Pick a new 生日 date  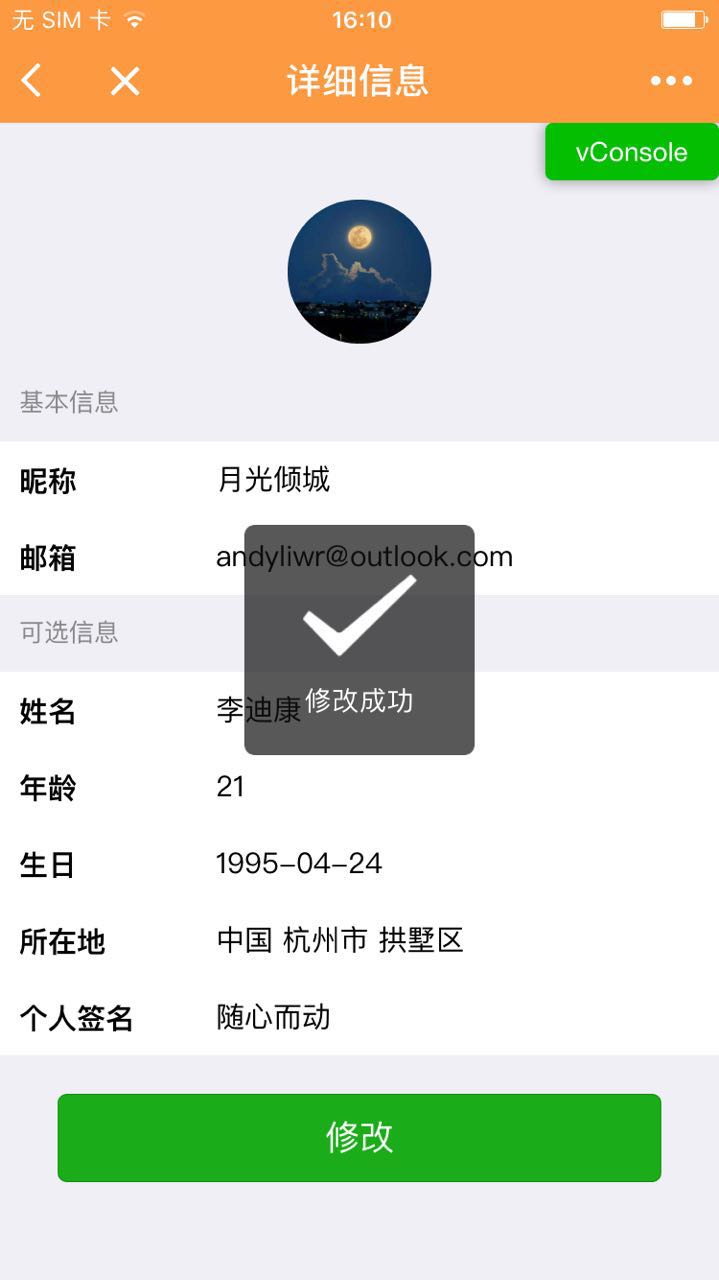[299, 864]
